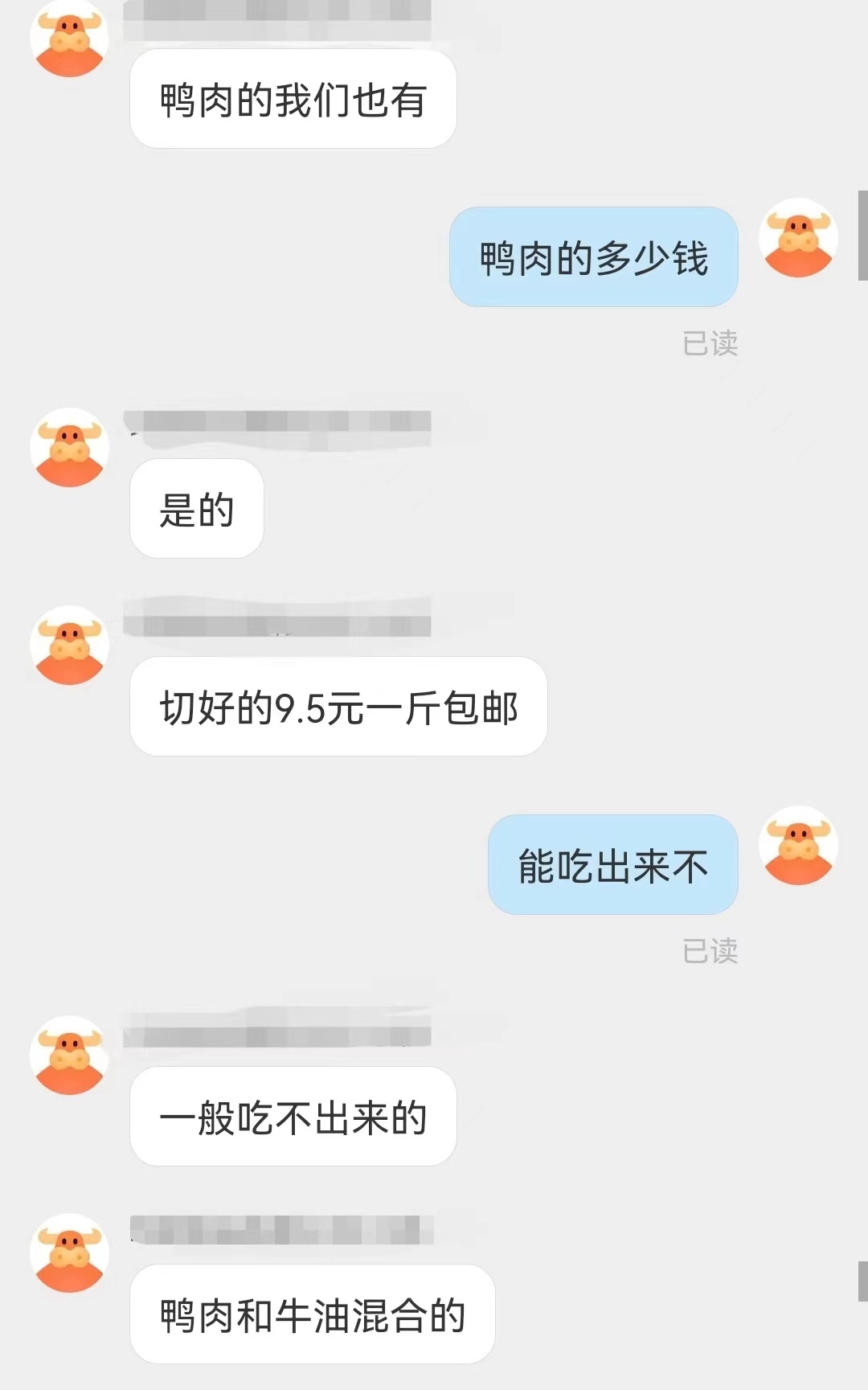The width and height of the screenshot is (868, 1390).
Task: Tap my avatar next to 鸭肉的多少钱
Action: pos(798,238)
